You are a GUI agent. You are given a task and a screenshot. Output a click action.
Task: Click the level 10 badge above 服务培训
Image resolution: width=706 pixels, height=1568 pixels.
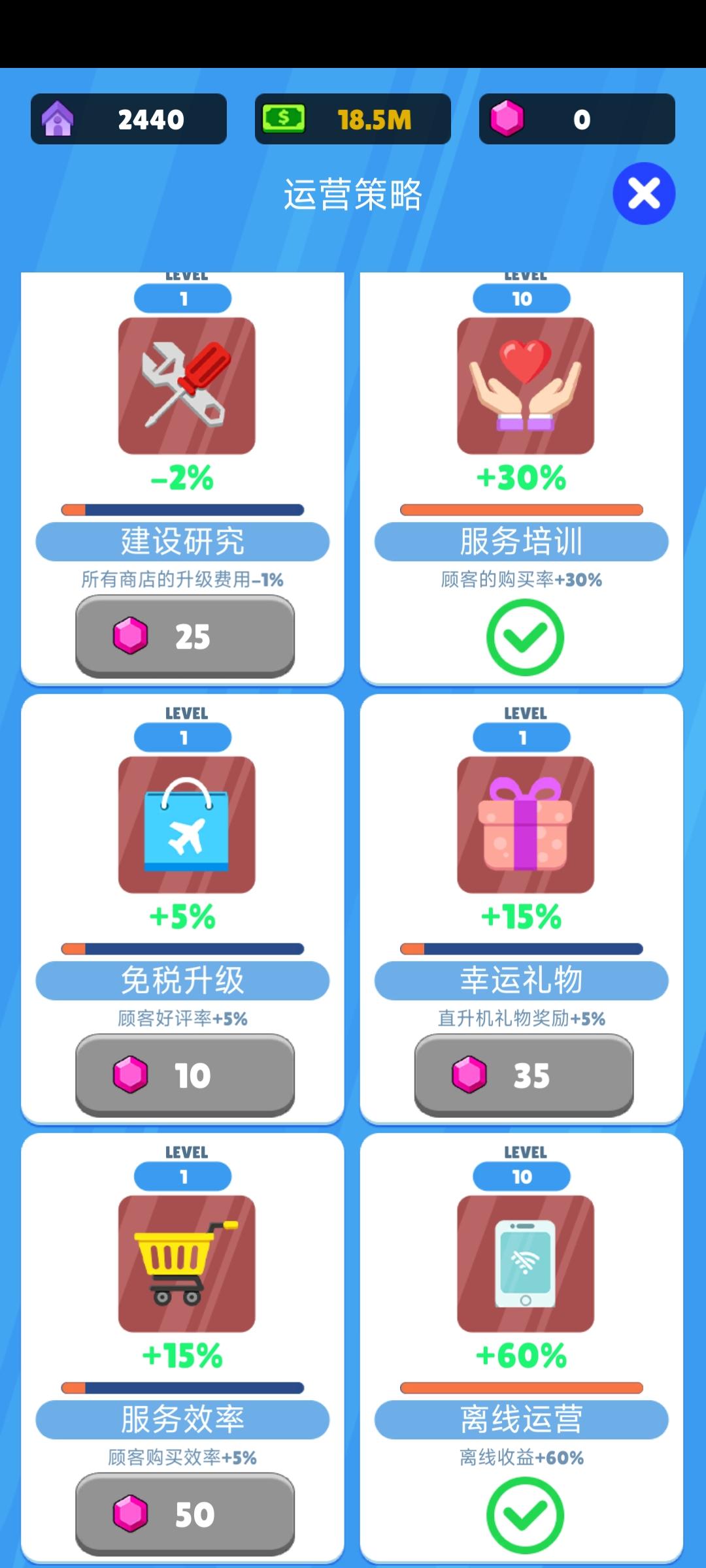click(522, 299)
